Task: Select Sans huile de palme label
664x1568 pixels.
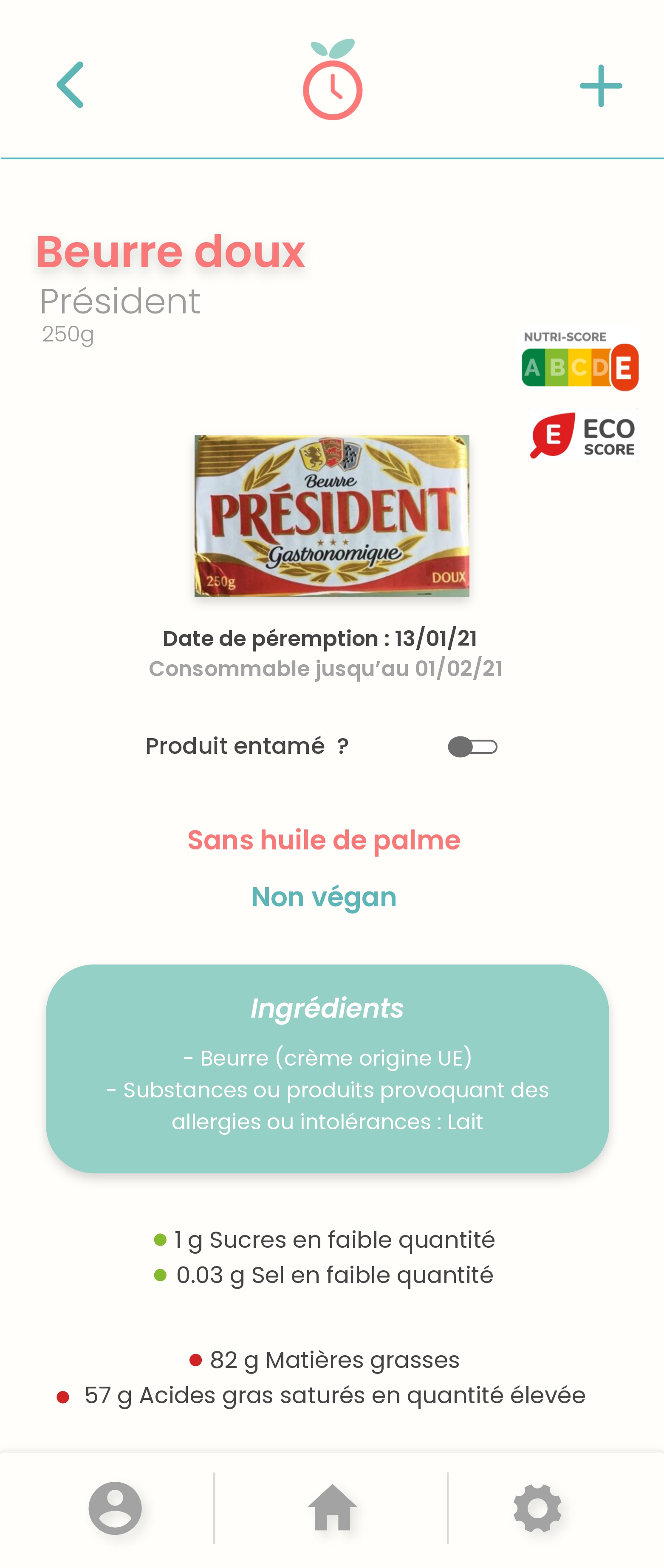Action: click(x=324, y=839)
